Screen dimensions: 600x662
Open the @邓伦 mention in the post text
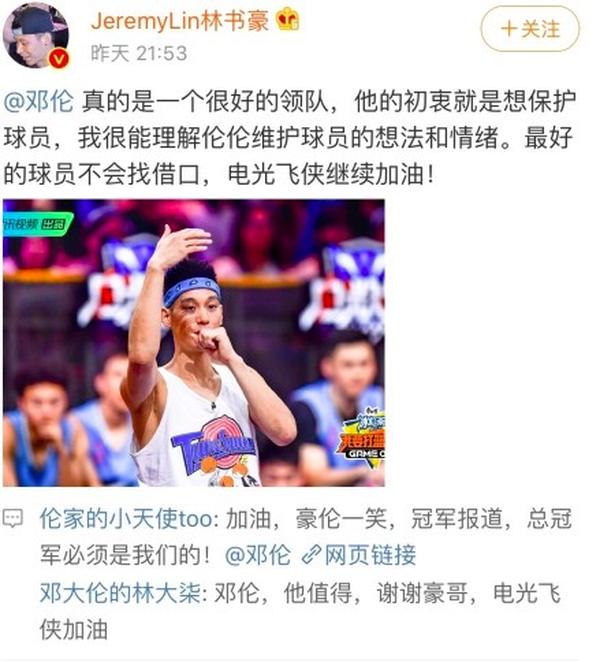tap(40, 100)
